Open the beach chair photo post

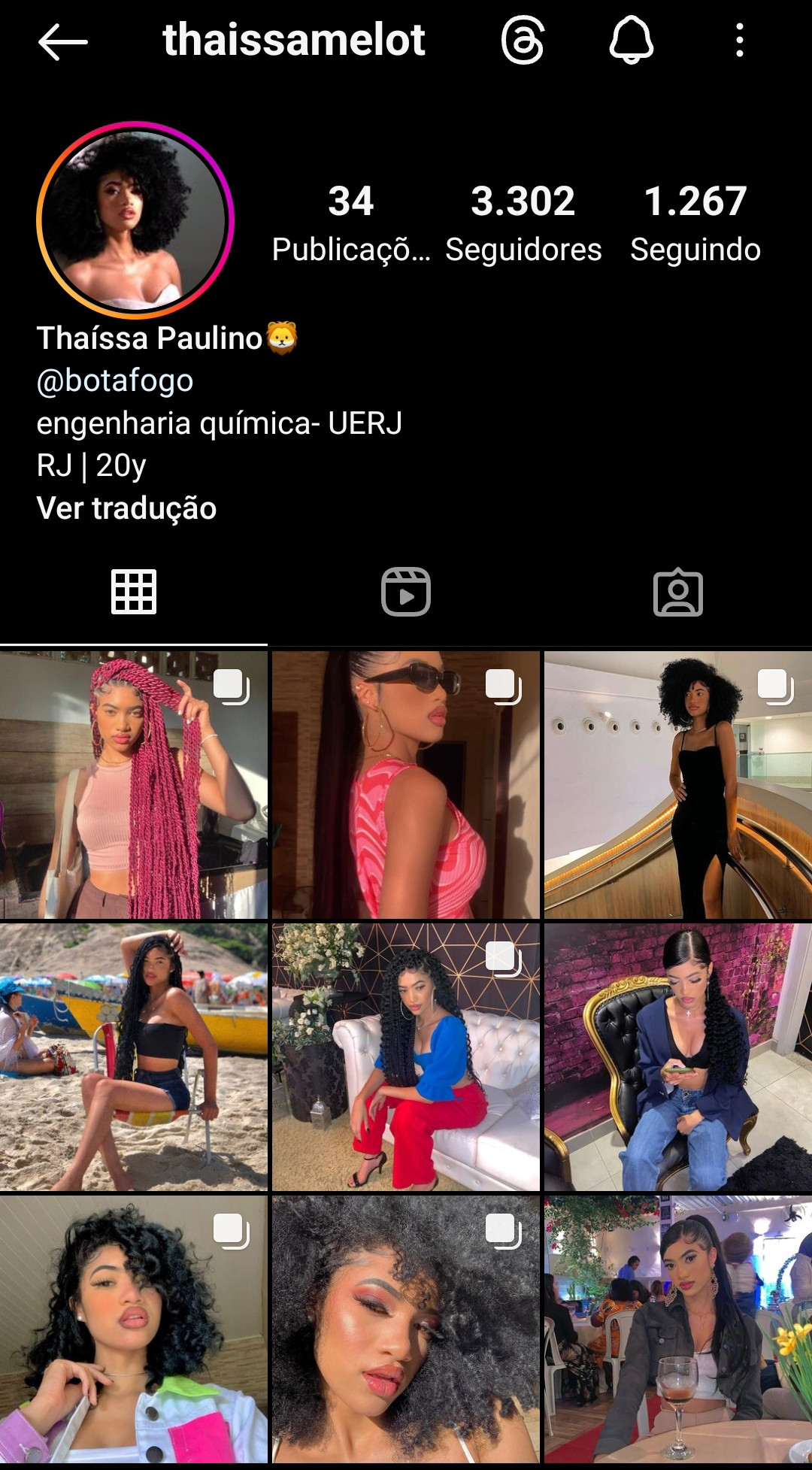click(134, 1057)
